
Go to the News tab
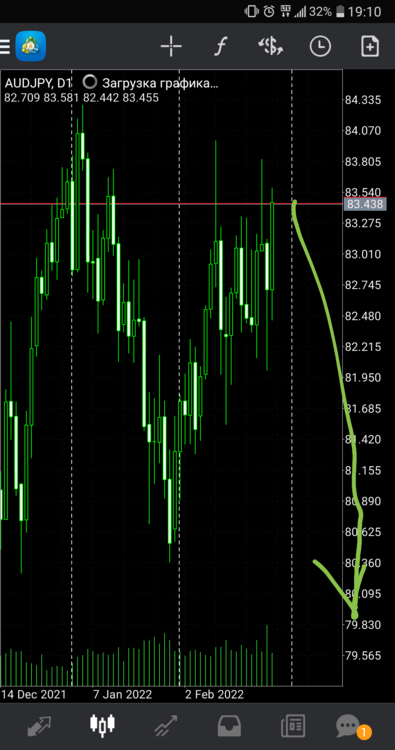click(293, 726)
